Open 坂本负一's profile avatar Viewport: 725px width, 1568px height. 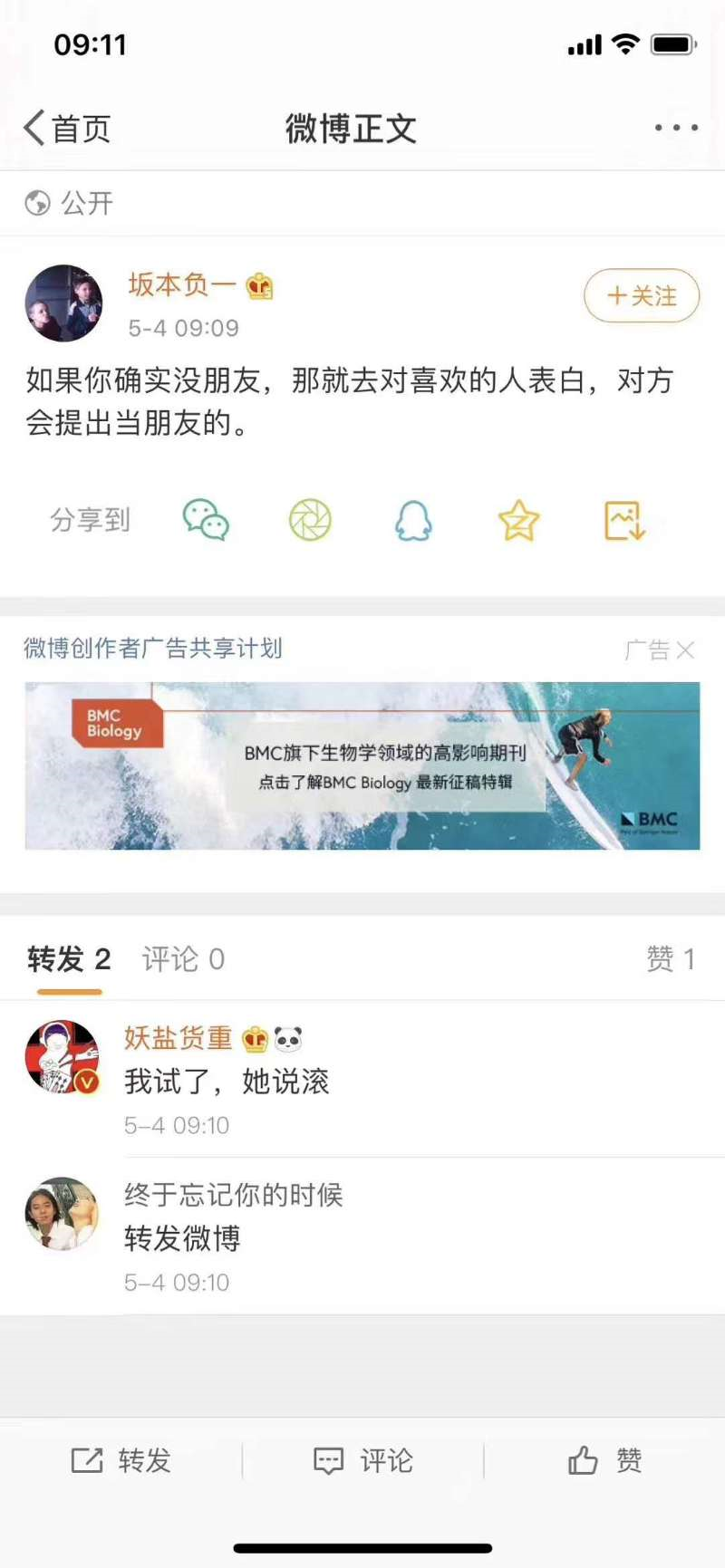tap(63, 303)
